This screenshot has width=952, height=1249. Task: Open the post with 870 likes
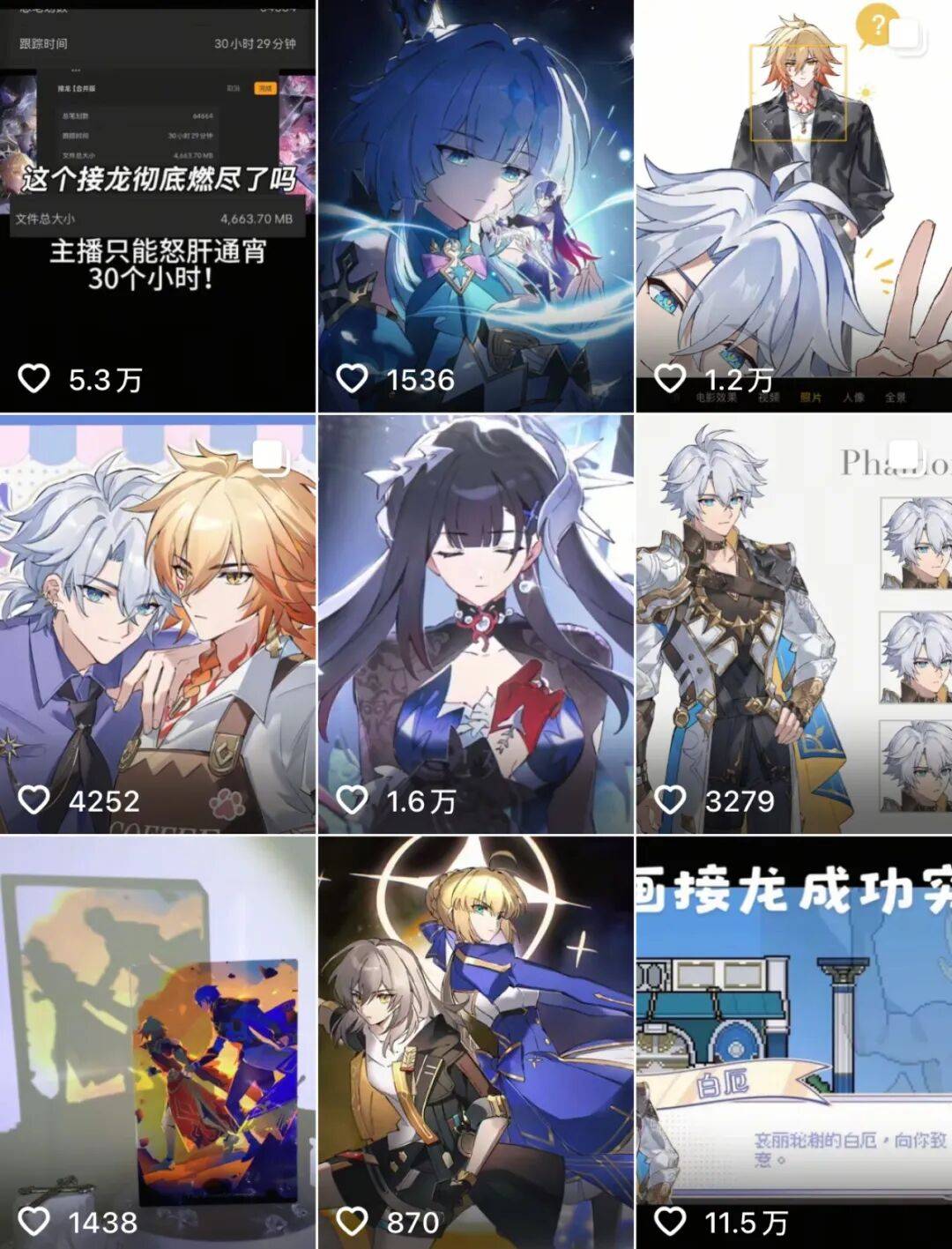pos(475,1040)
